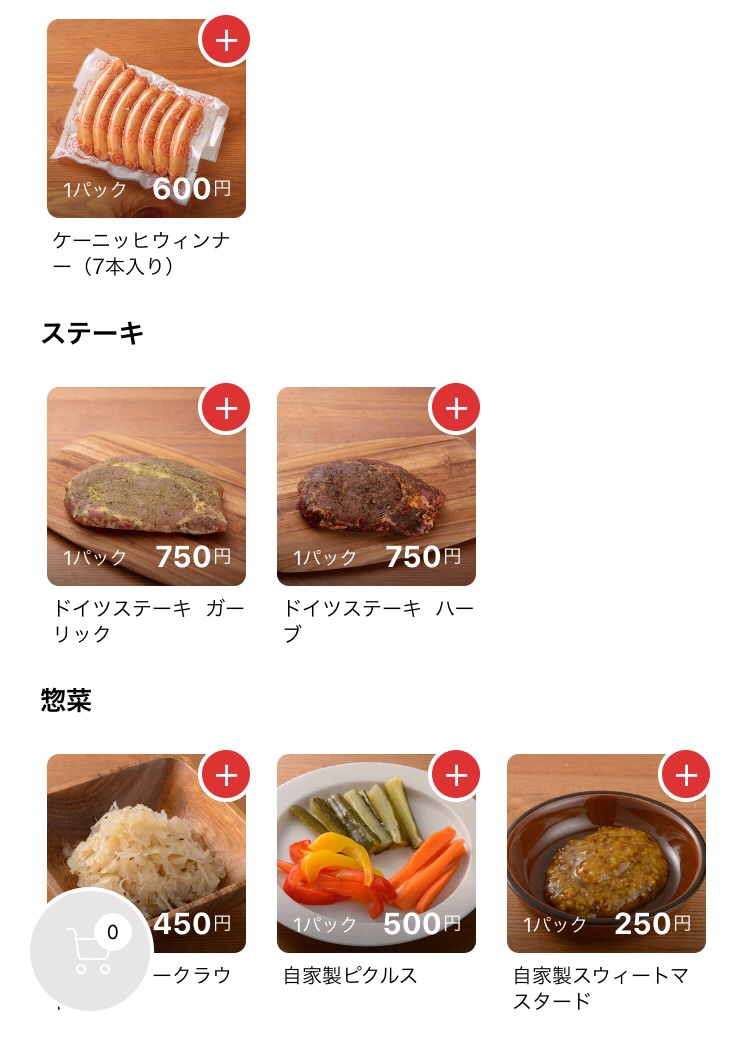Add ドイツステーキ ガーリック to the cart
Viewport: 750px width, 1042px height.
coord(226,408)
